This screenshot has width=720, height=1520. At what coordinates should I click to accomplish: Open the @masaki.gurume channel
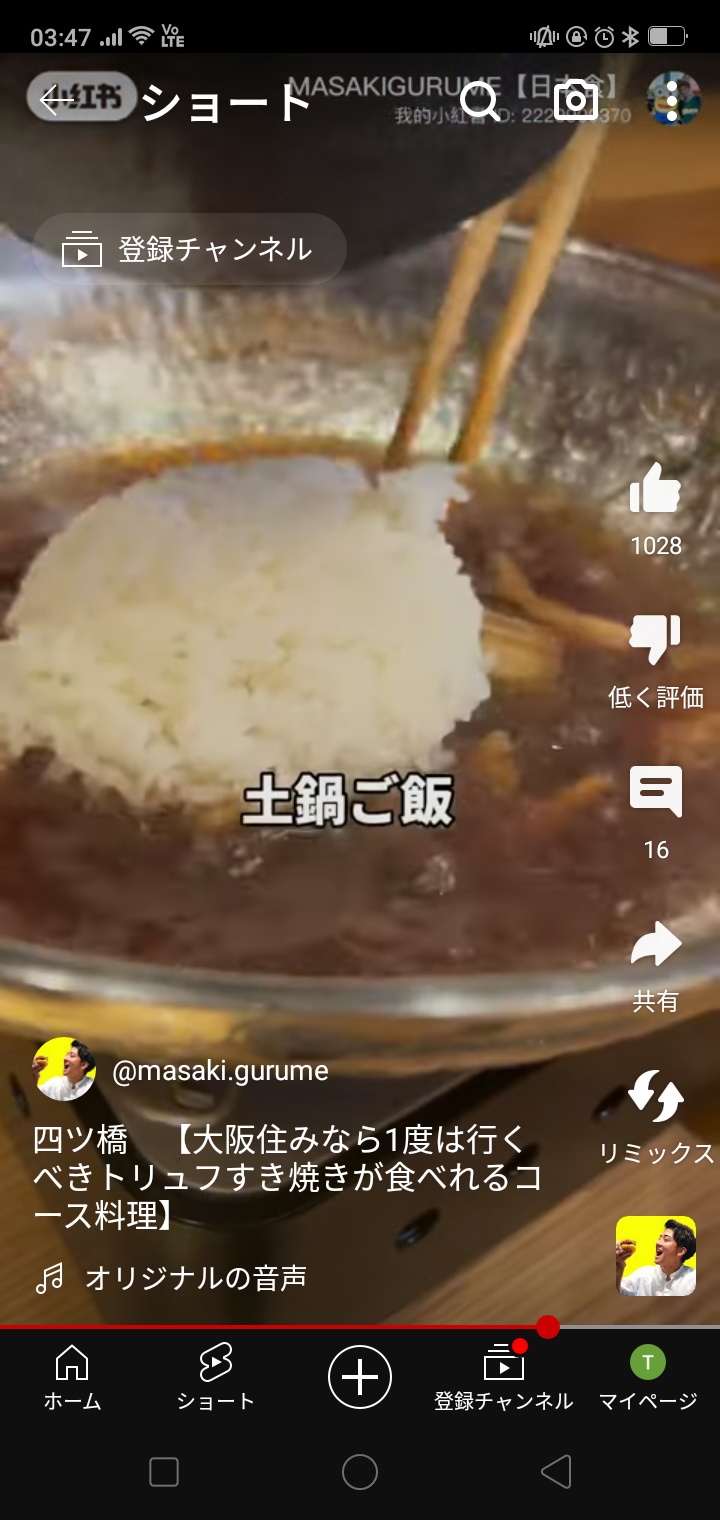pos(220,1071)
